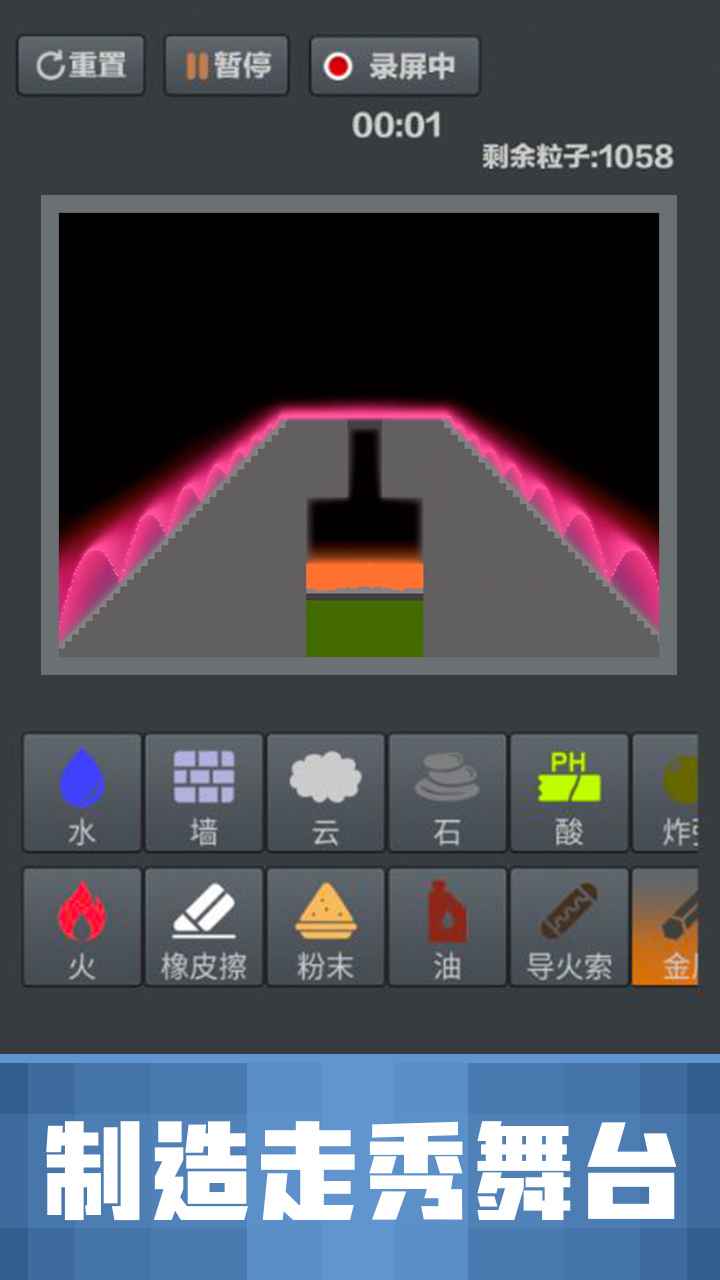Pick the 粉末 powder element

coord(326,927)
